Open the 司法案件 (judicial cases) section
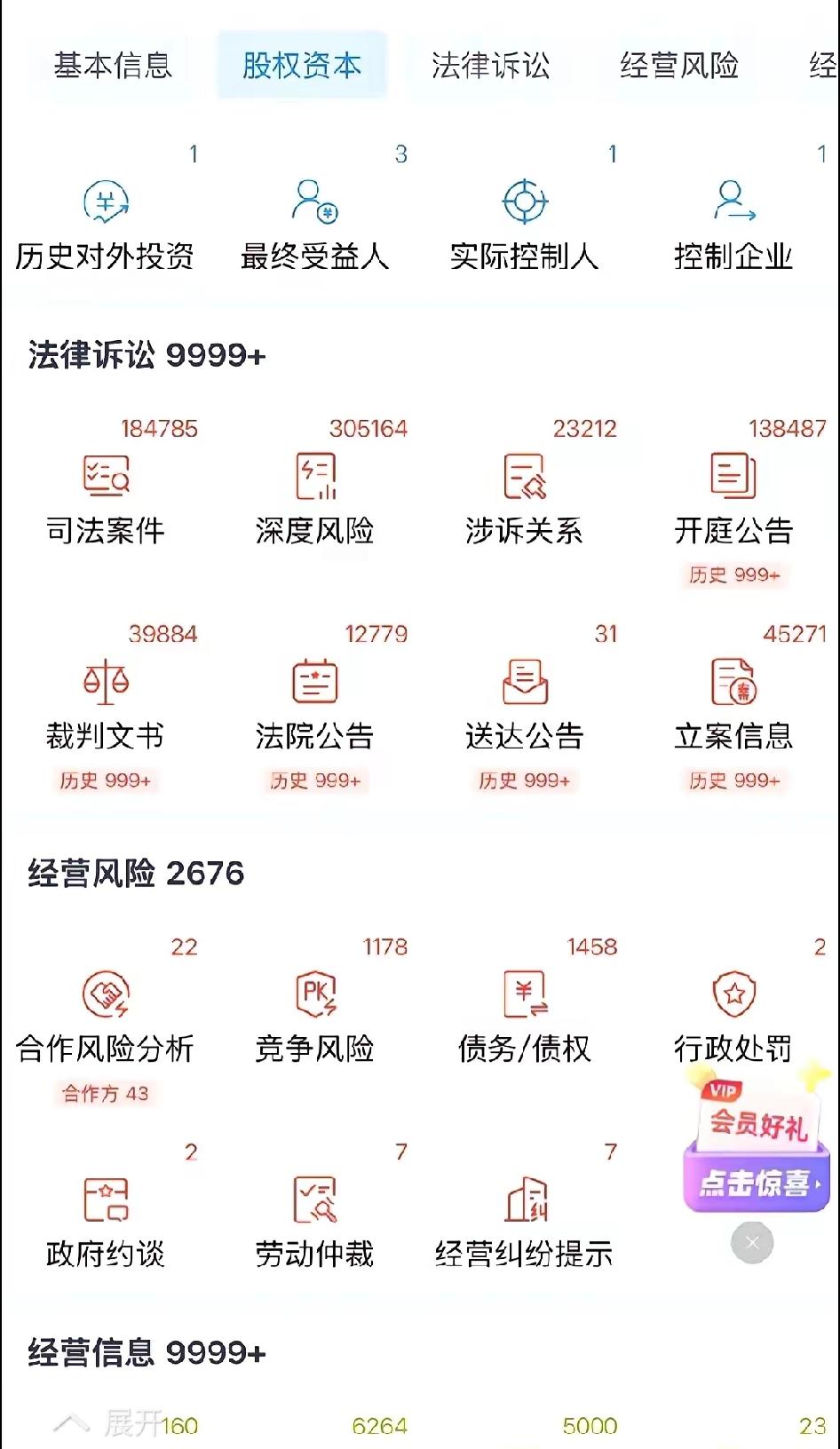 (x=107, y=497)
